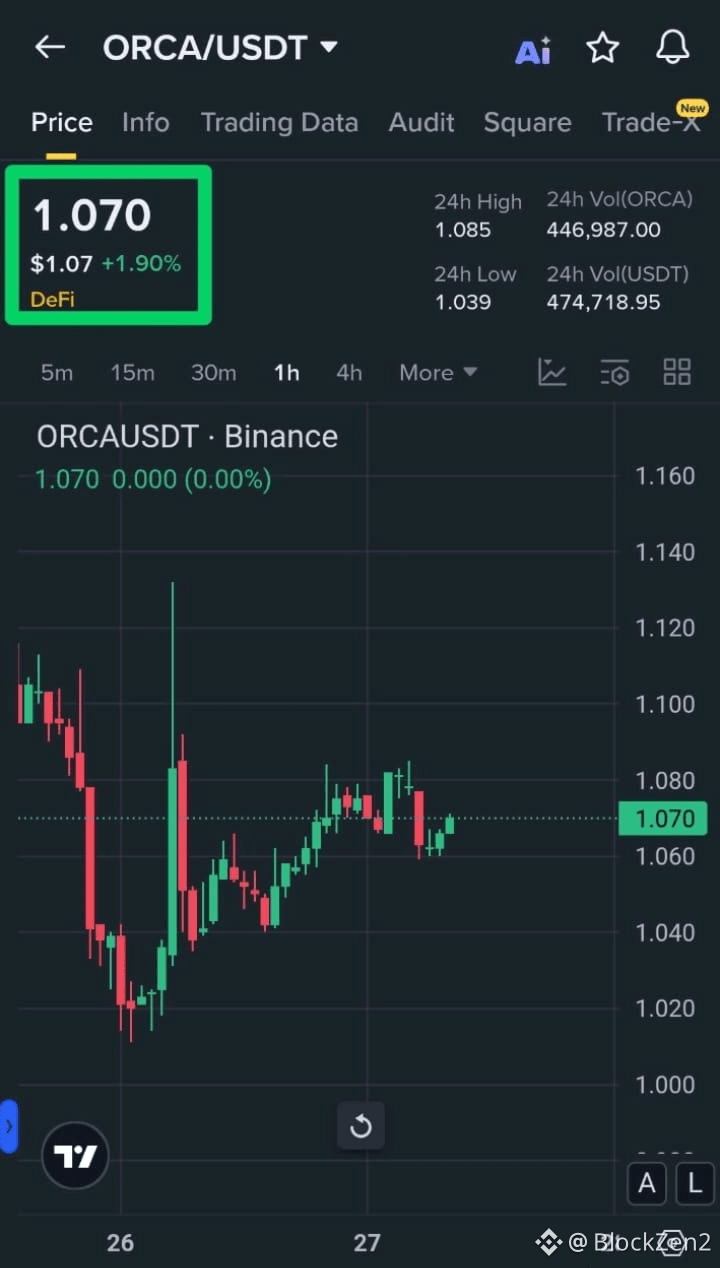Screen dimensions: 720x1268
Task: Open the TradingView logo icon
Action: point(74,1156)
